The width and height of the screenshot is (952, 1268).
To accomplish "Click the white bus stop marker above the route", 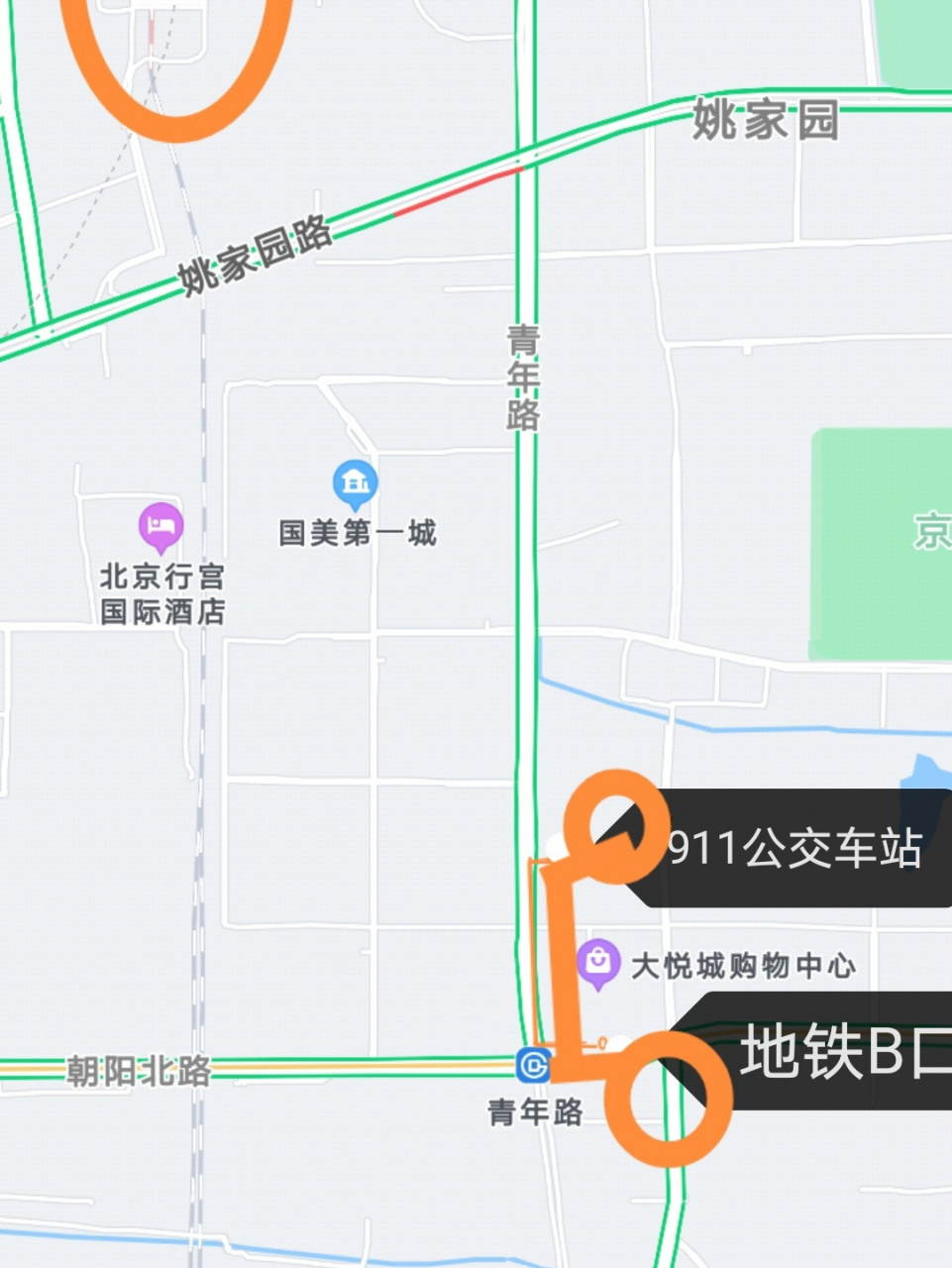I will [553, 847].
